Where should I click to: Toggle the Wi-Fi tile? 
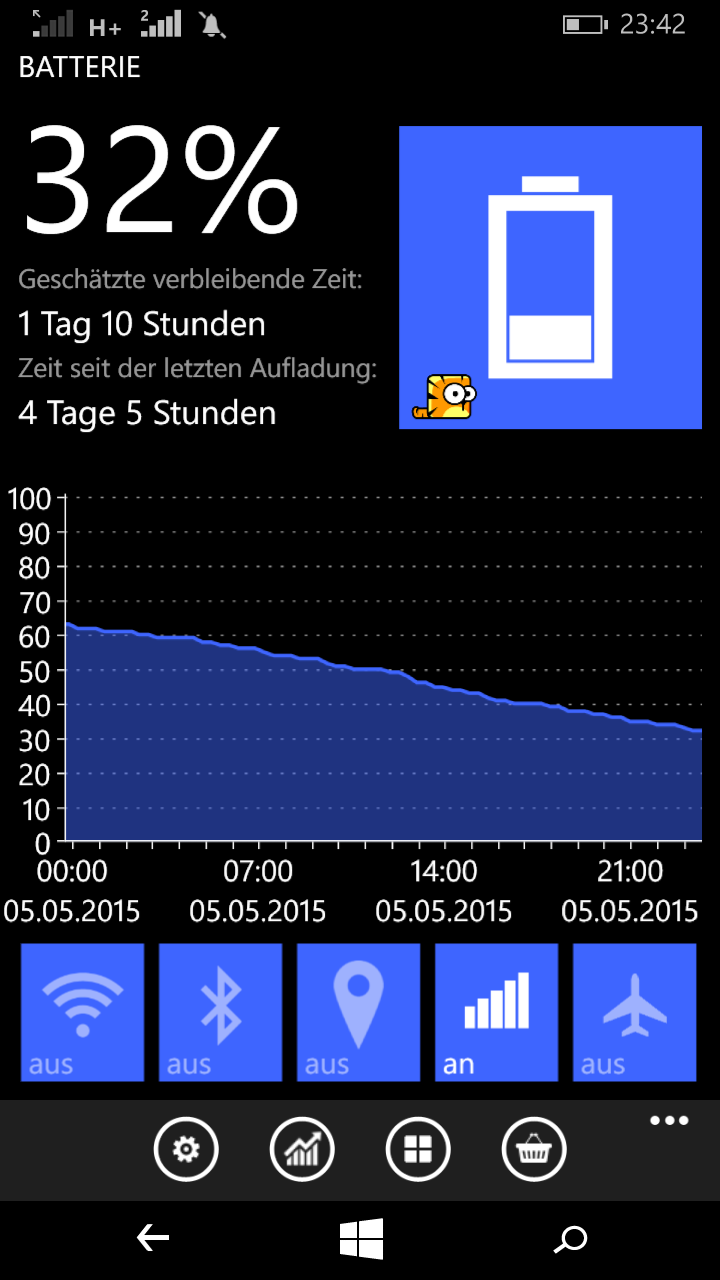point(83,1012)
